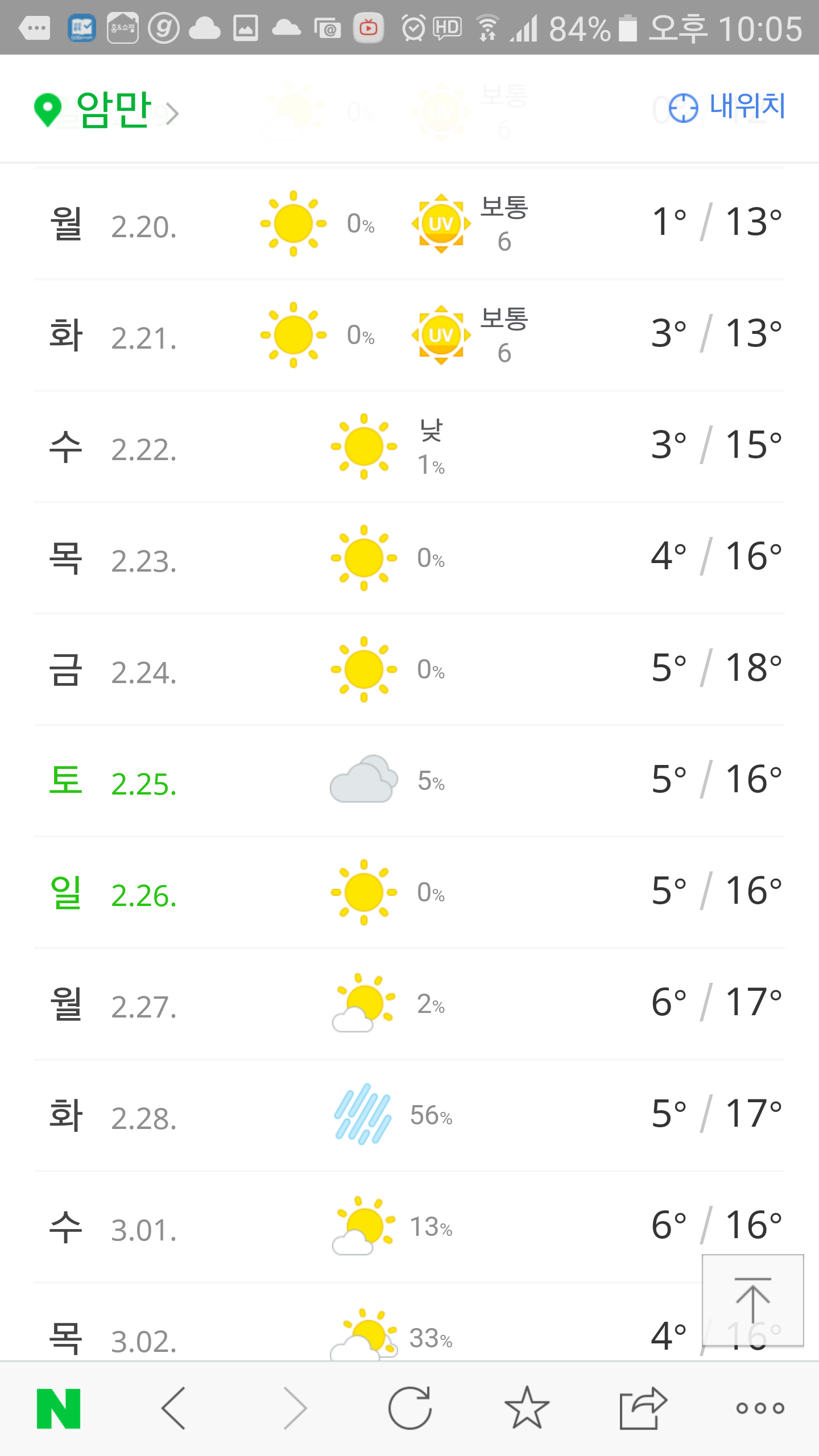Tap 내위치 to use my location

[727, 107]
